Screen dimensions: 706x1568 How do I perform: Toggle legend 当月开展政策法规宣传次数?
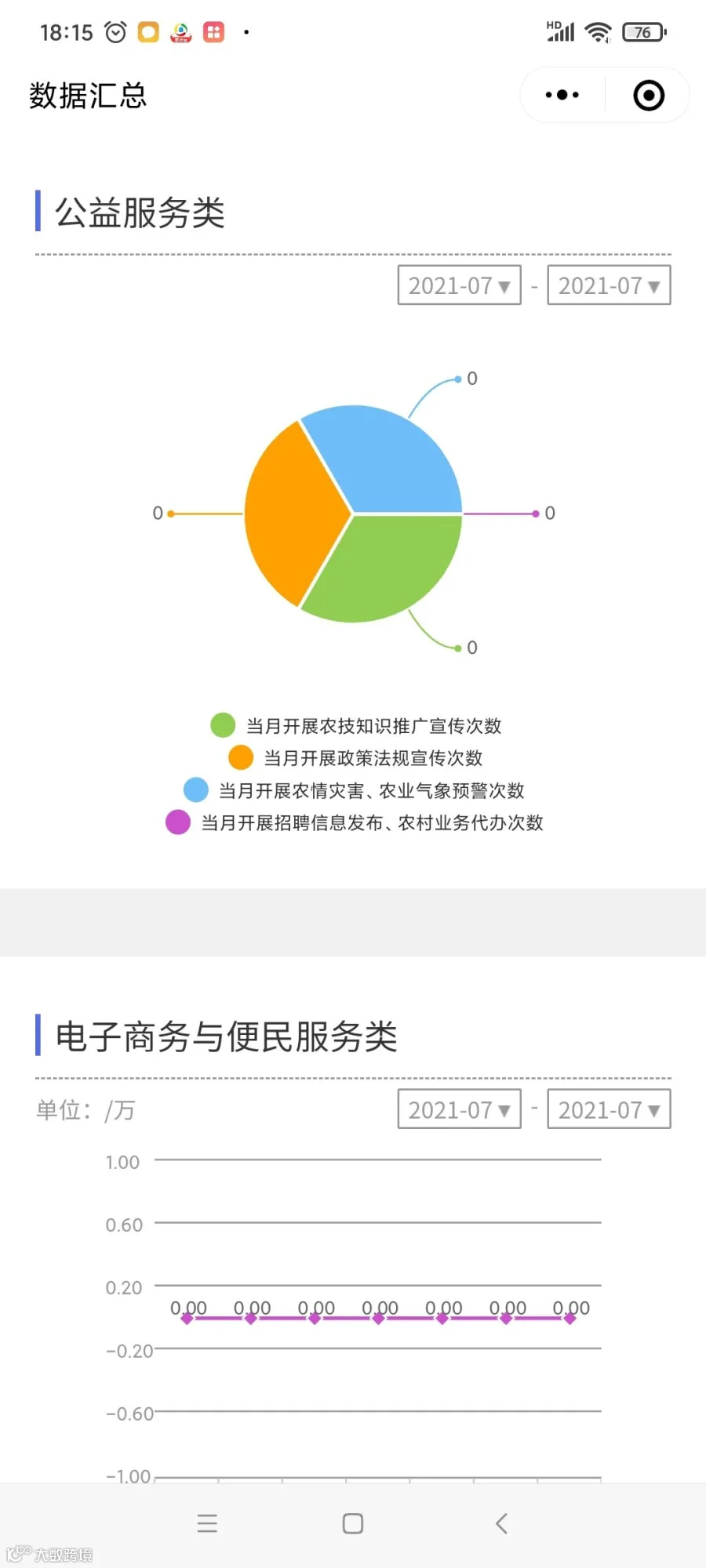355,757
